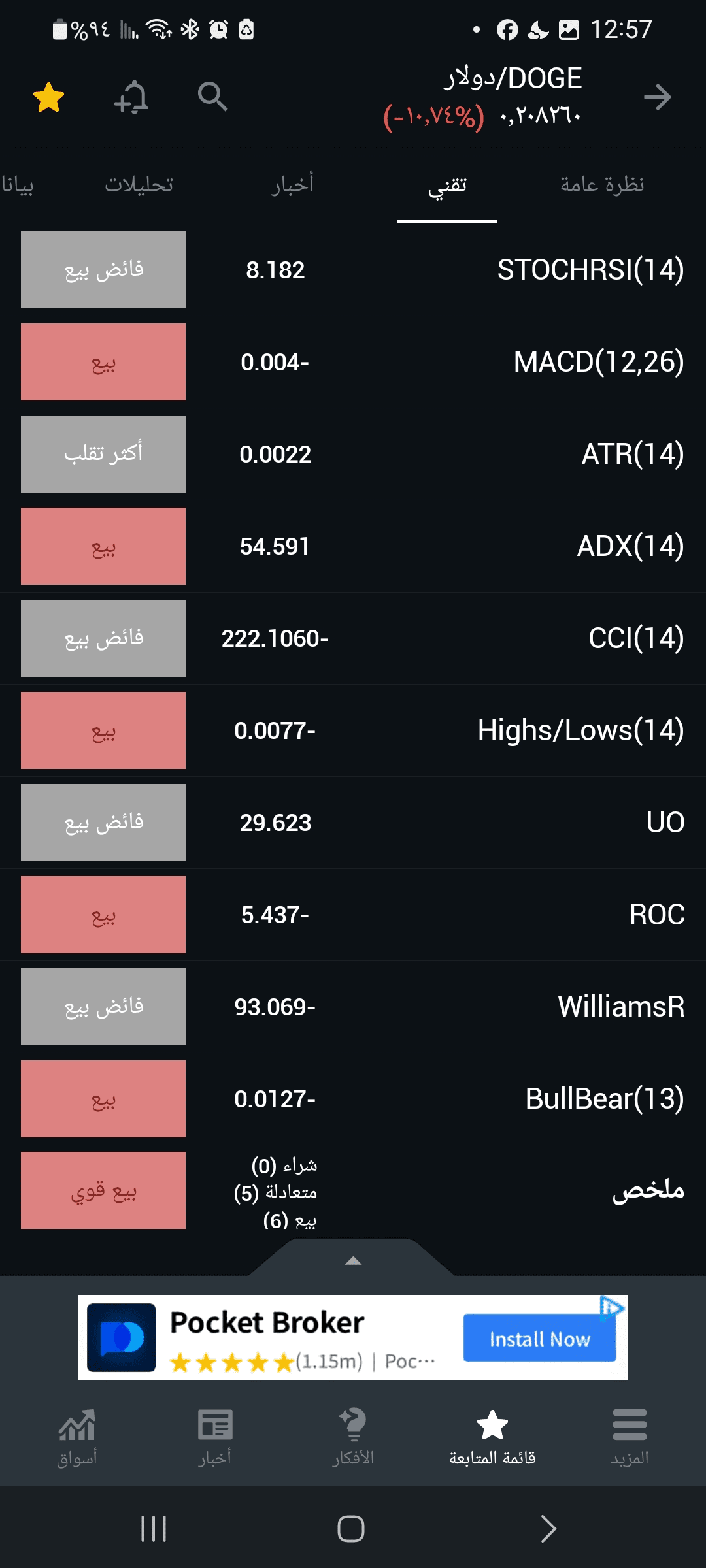Open the system recent apps view

(x=154, y=1529)
